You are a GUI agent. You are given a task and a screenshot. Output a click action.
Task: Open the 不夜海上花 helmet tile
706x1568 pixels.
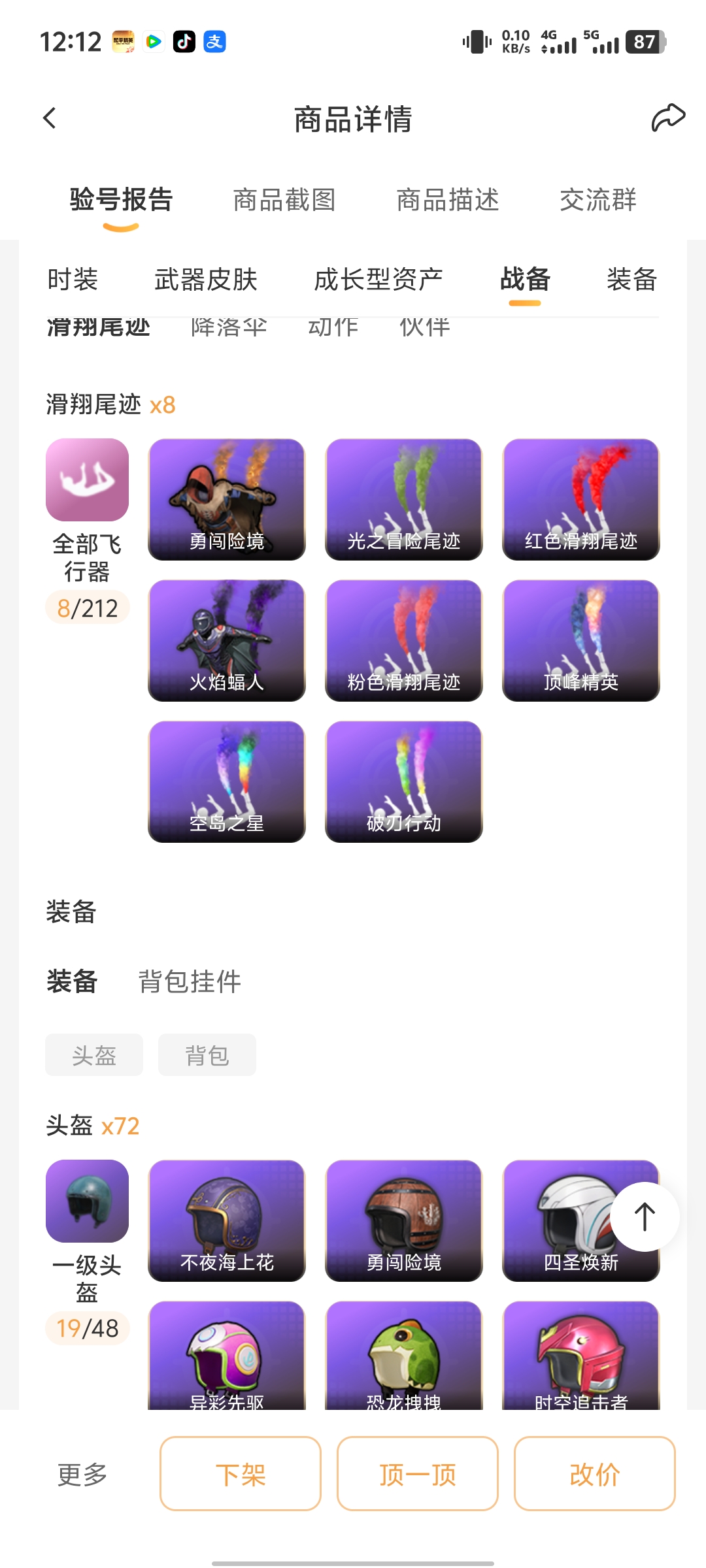coord(227,1221)
